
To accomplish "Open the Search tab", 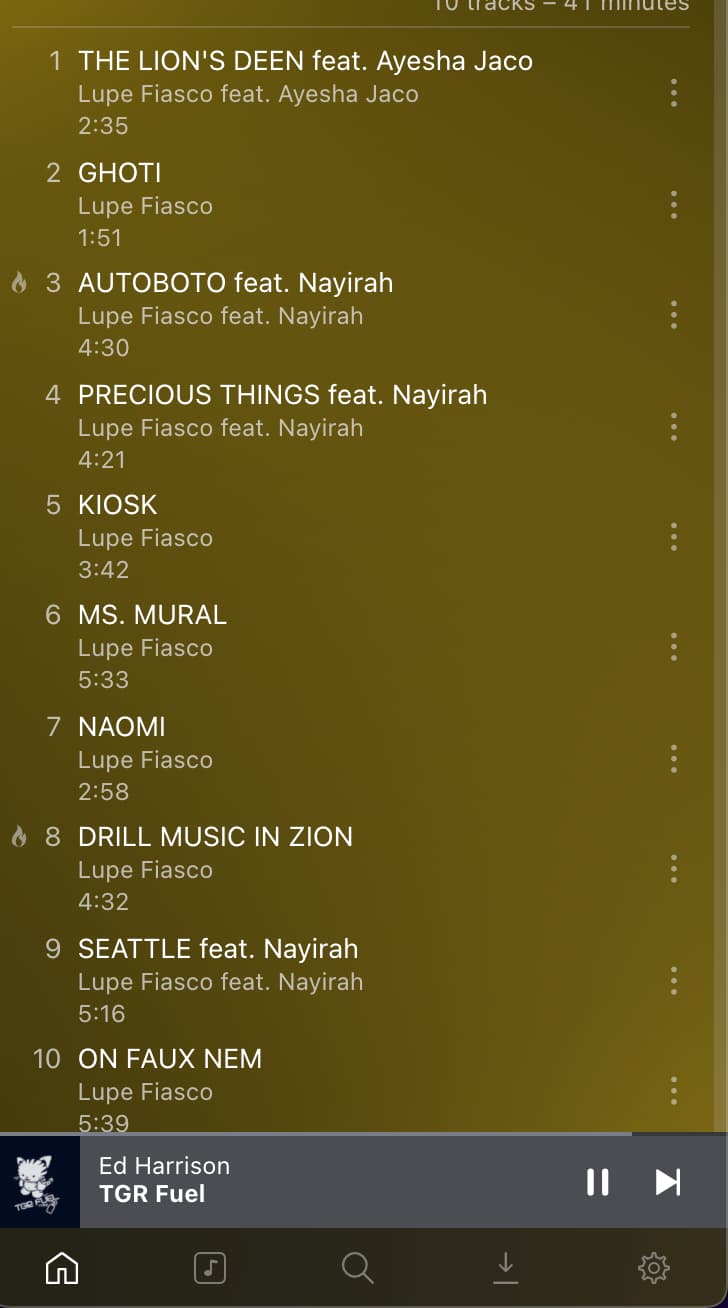I will click(x=357, y=1269).
